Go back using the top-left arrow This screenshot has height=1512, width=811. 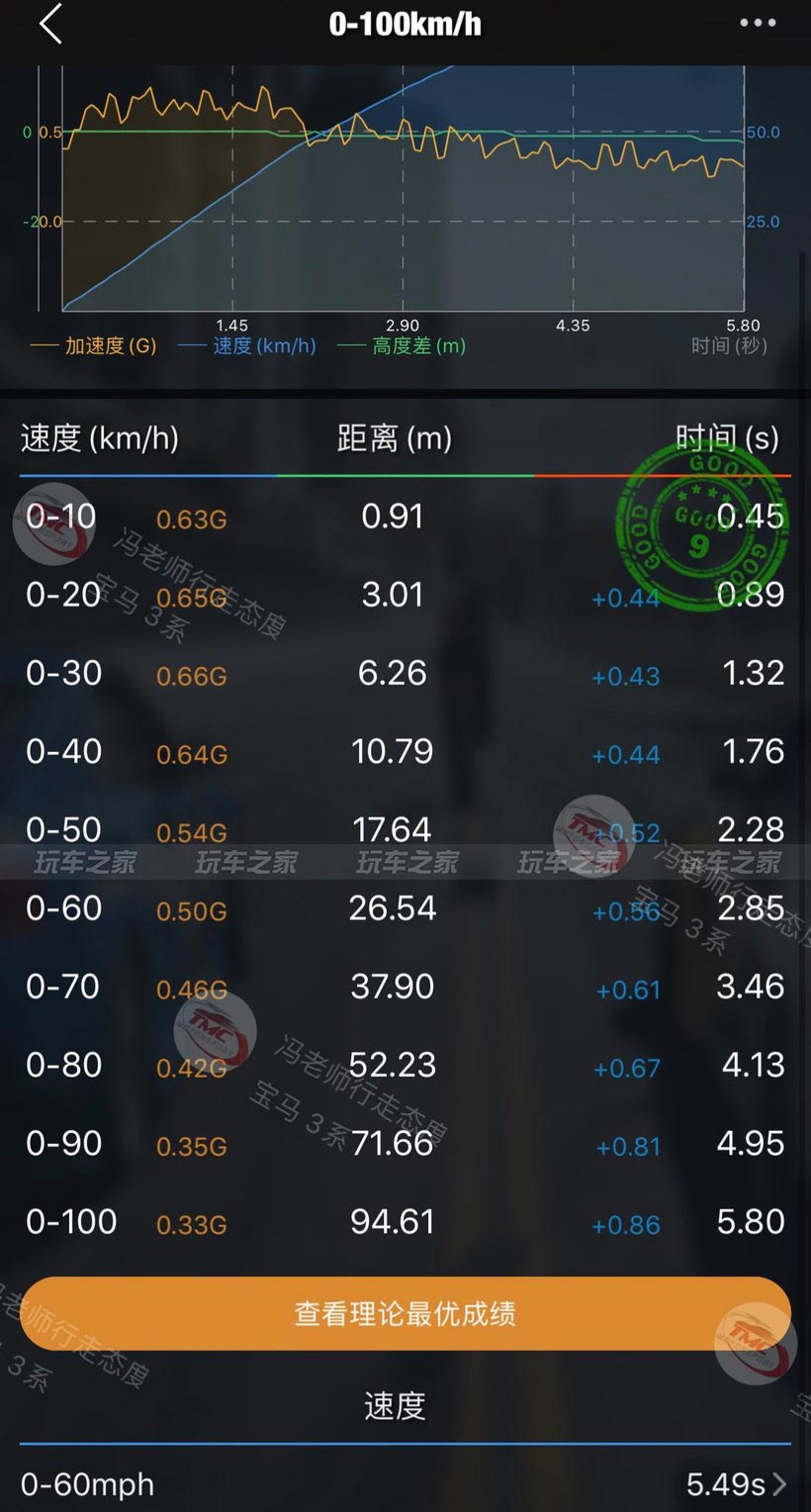(50, 23)
